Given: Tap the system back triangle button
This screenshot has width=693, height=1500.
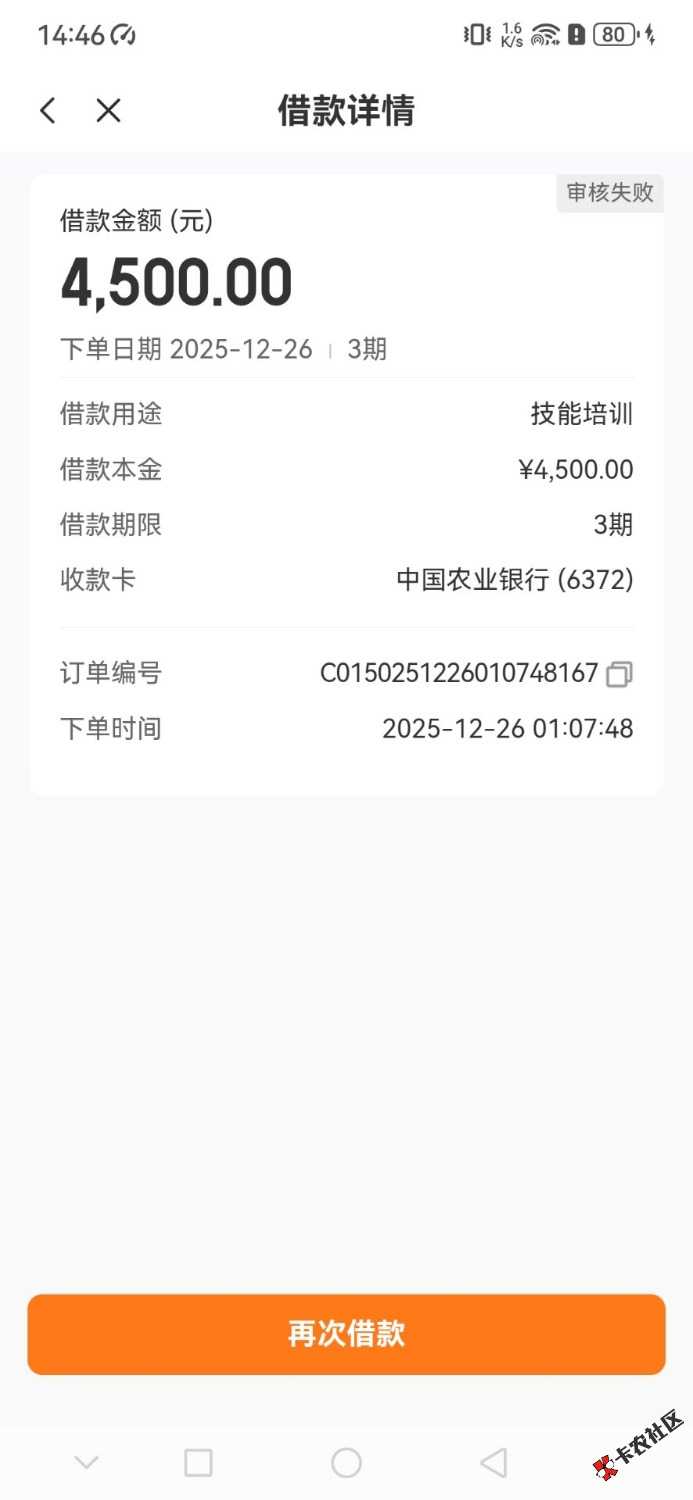Looking at the screenshot, I should click(x=493, y=1463).
